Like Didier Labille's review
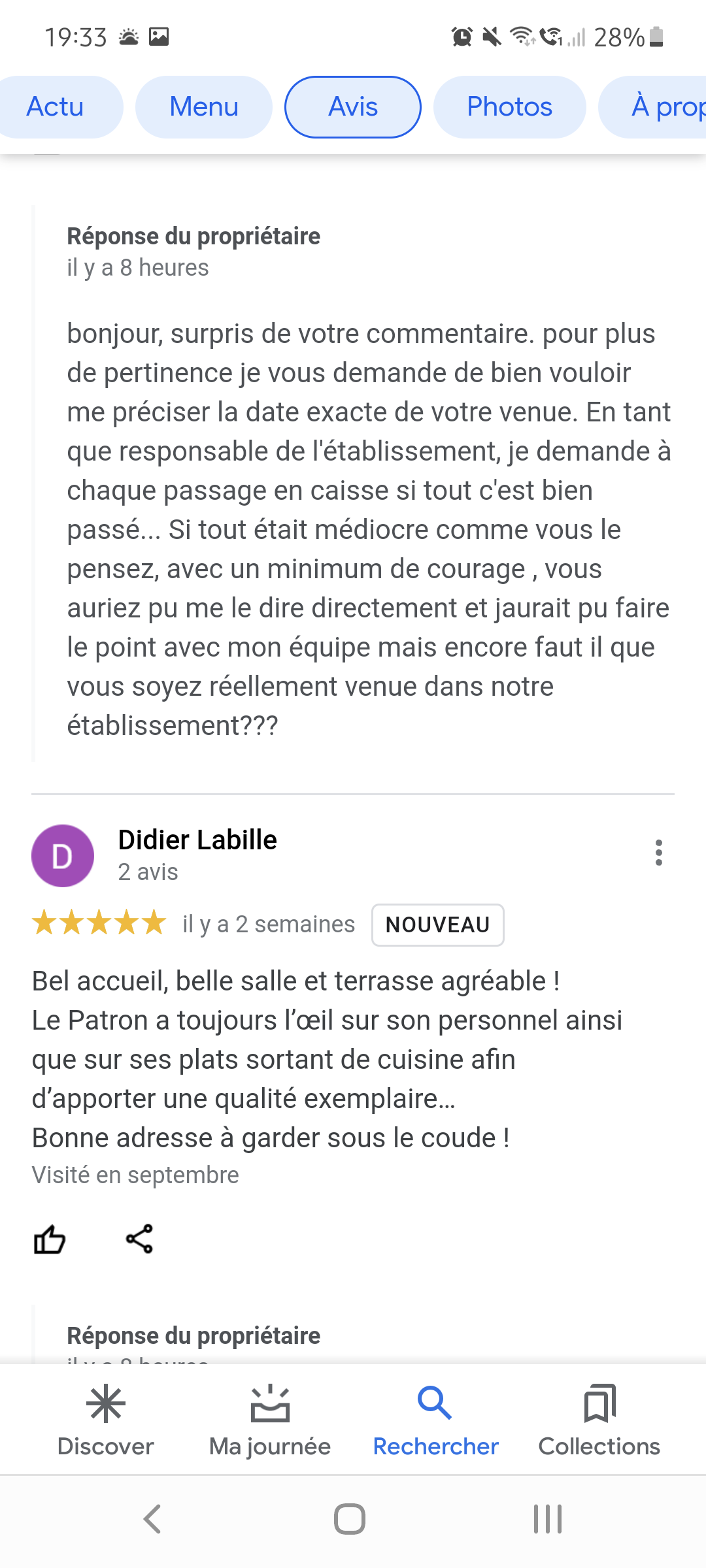Screen dimensions: 706x1568 pyautogui.click(x=50, y=1239)
